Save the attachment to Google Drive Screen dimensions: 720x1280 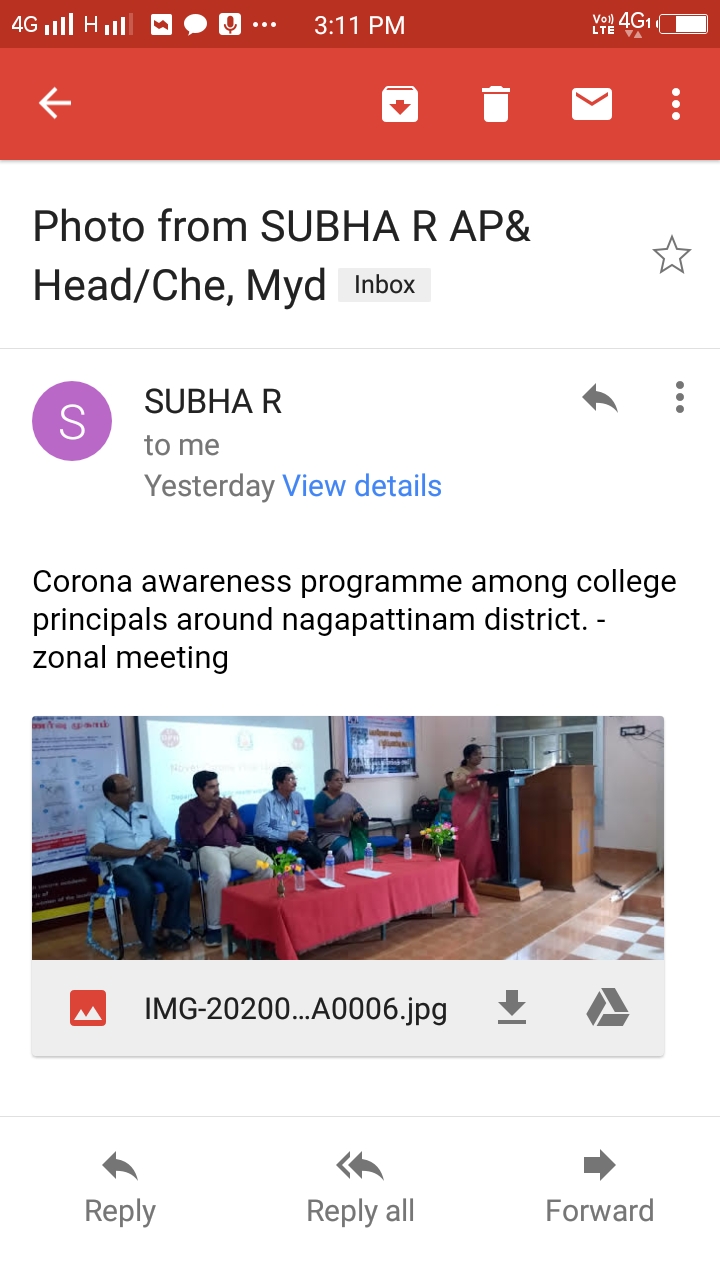click(x=607, y=1008)
